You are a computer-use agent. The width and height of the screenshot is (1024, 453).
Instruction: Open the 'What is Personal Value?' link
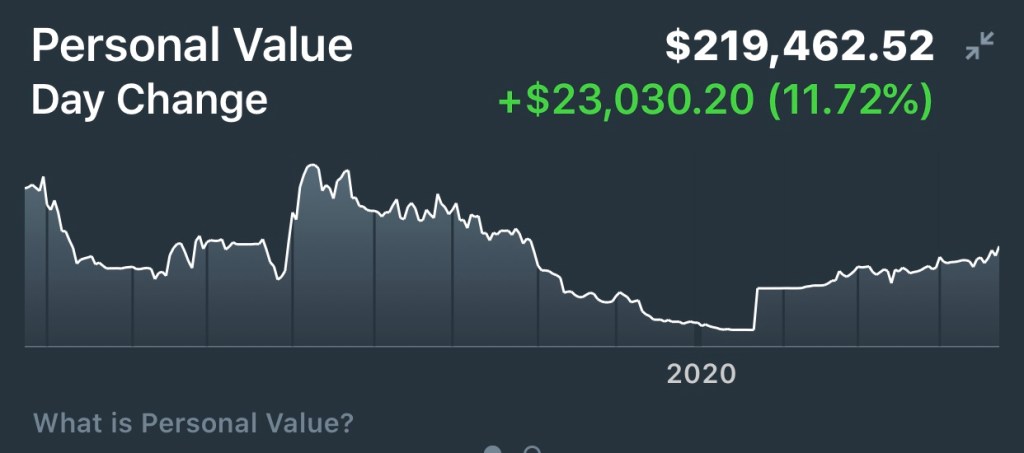pos(193,423)
